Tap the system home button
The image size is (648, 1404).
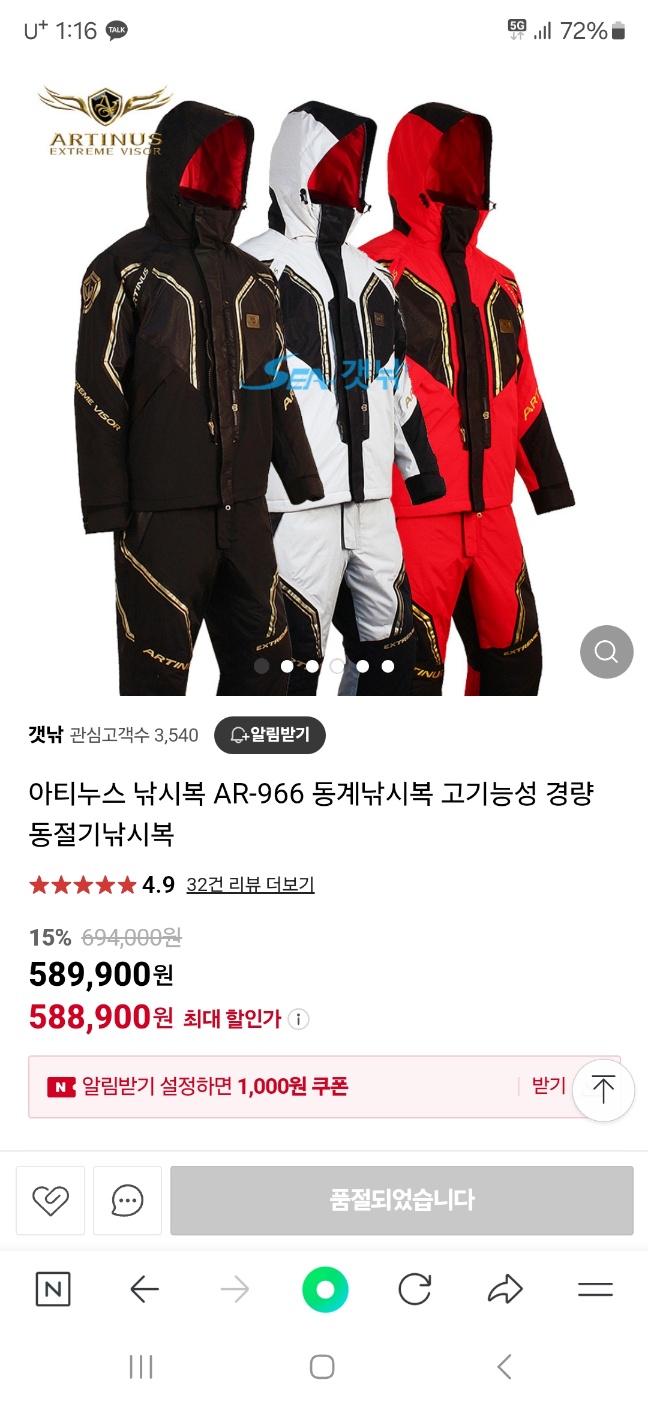[x=322, y=1367]
